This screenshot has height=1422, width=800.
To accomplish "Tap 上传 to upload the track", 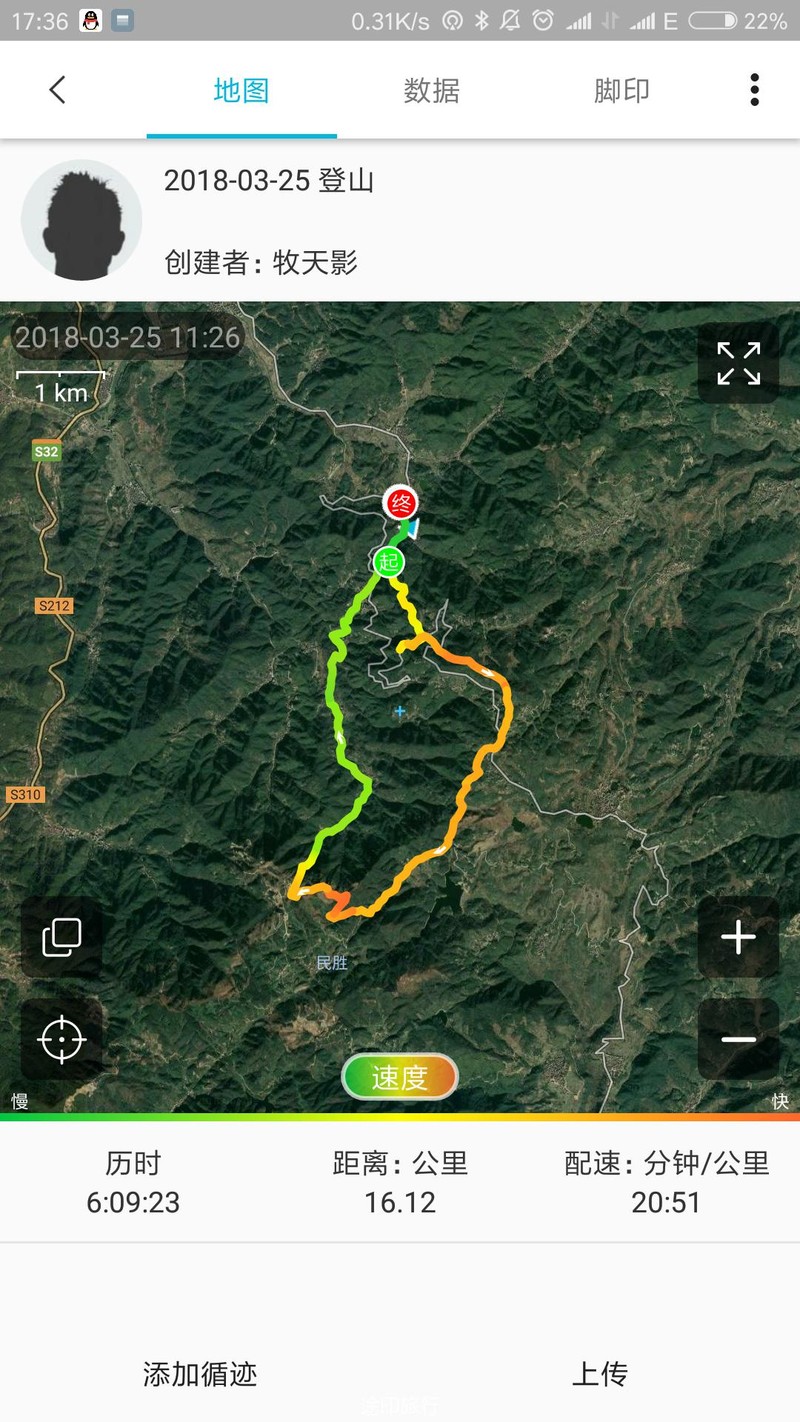I will tap(600, 1374).
